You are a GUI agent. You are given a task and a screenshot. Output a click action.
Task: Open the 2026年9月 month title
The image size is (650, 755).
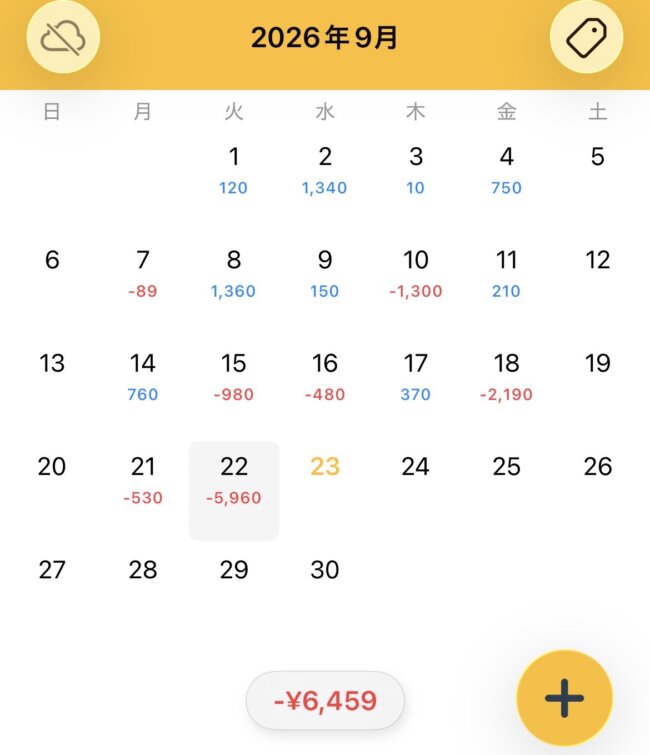325,38
